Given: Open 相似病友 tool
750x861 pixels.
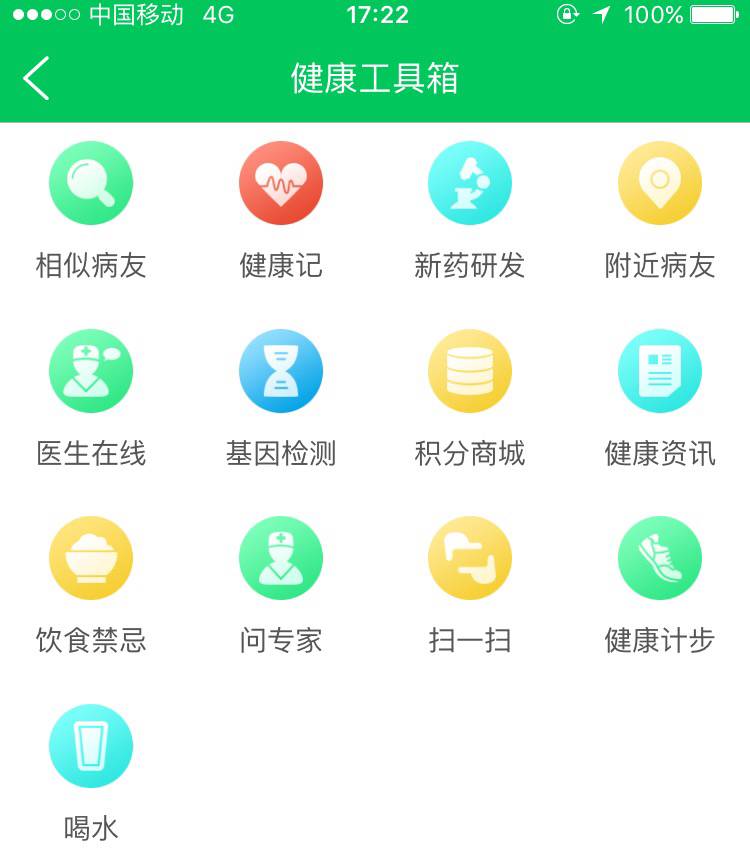Looking at the screenshot, I should [x=91, y=184].
